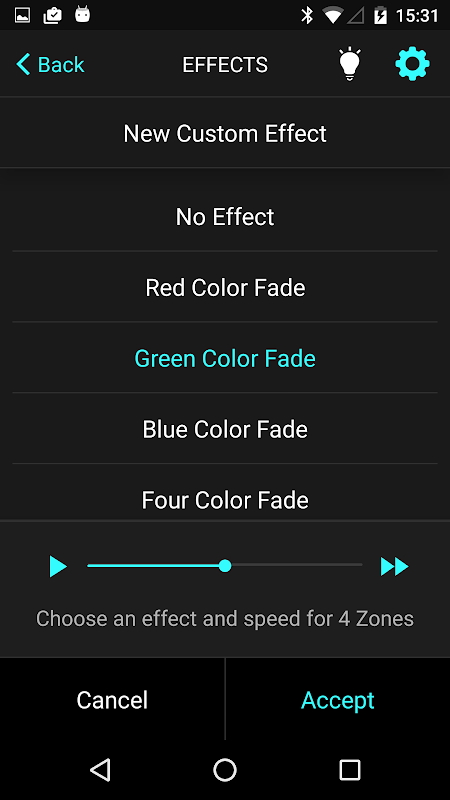Cancel the effect selection
This screenshot has width=450, height=800.
112,699
